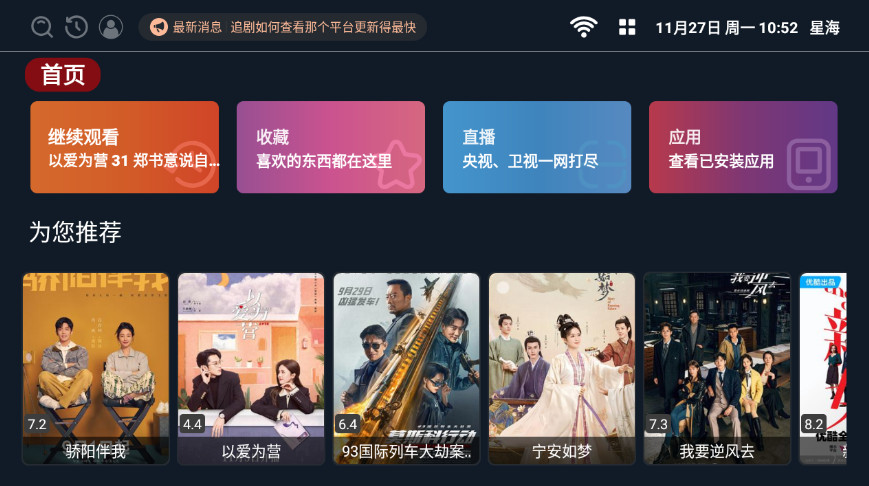Viewport: 869px width, 486px height.
Task: Select the 首页 tab
Action: pyautogui.click(x=63, y=74)
